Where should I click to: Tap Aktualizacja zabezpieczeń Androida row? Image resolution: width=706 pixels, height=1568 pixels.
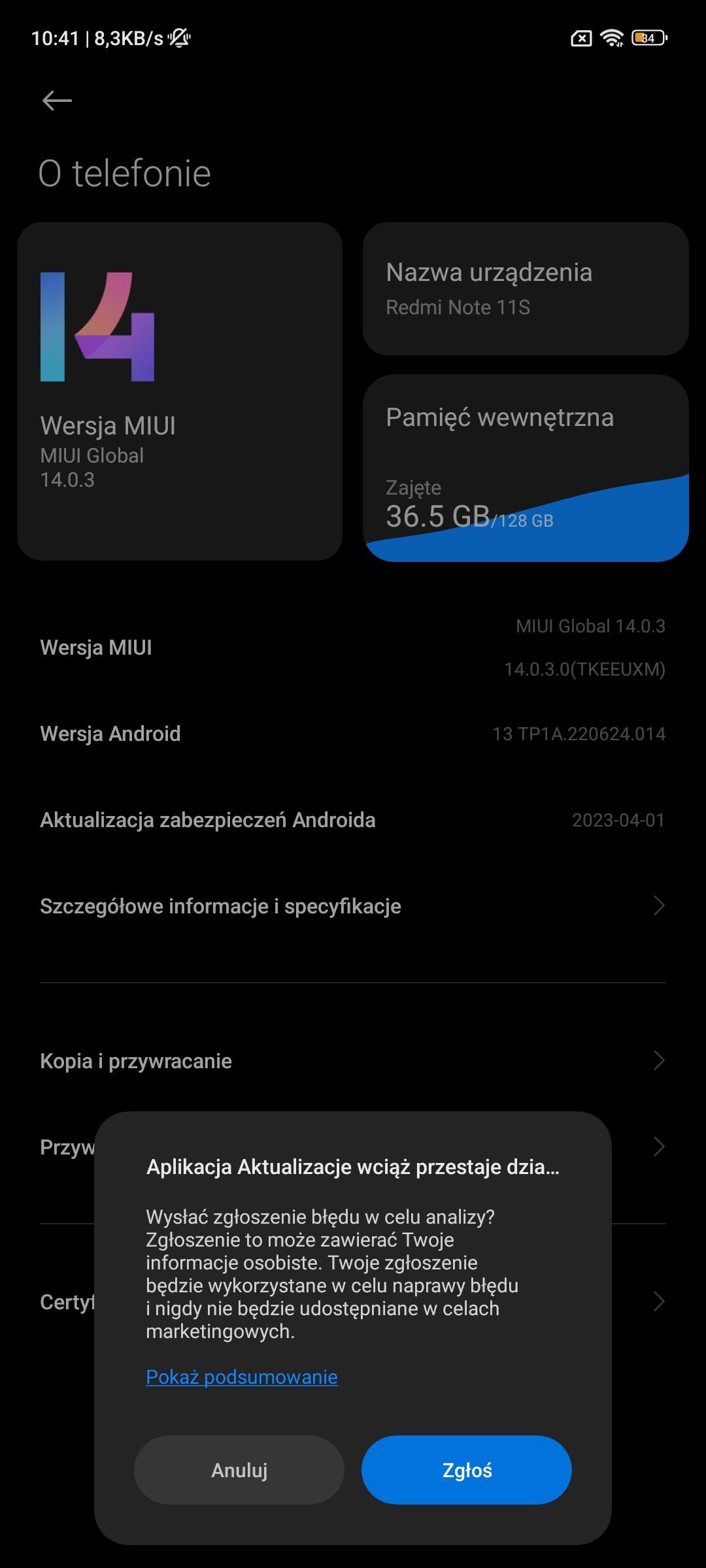click(353, 820)
